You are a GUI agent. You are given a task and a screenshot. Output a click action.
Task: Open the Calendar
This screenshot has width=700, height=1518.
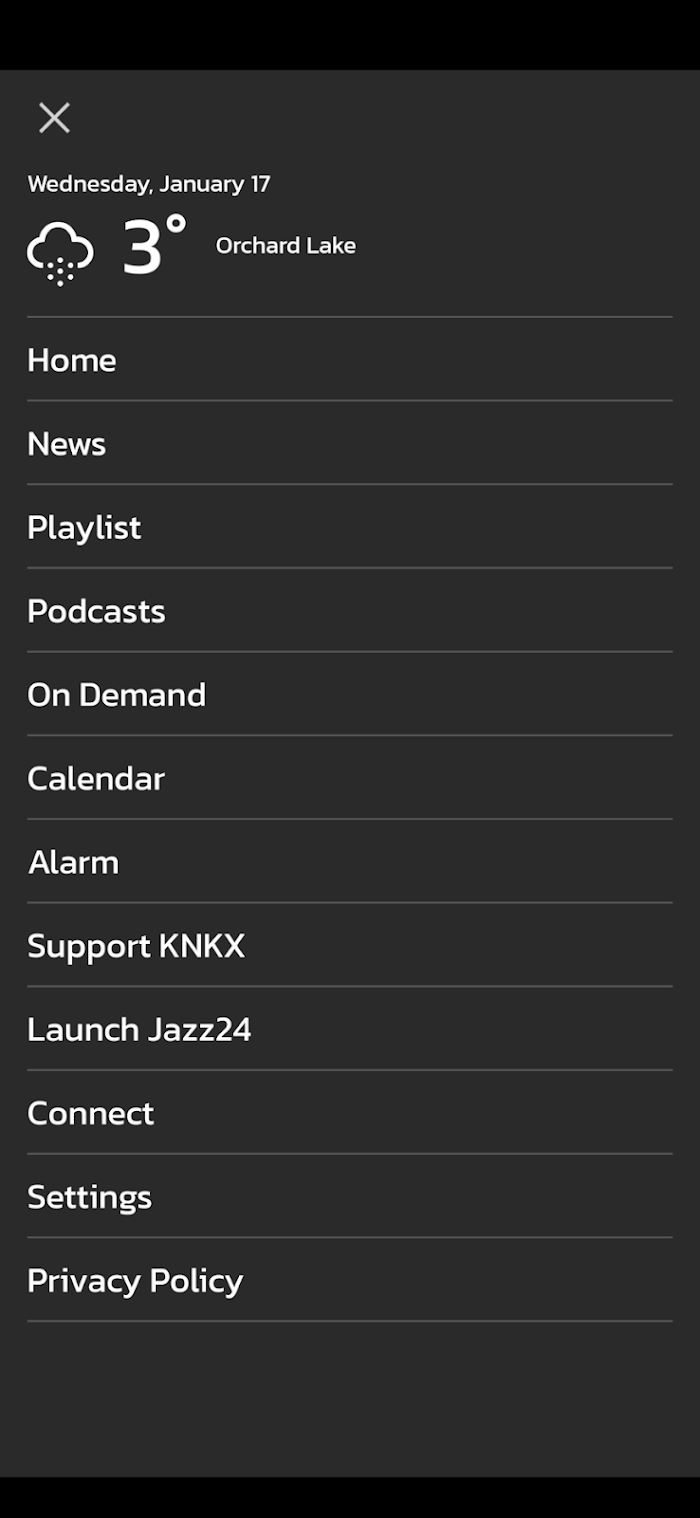[x=350, y=778]
